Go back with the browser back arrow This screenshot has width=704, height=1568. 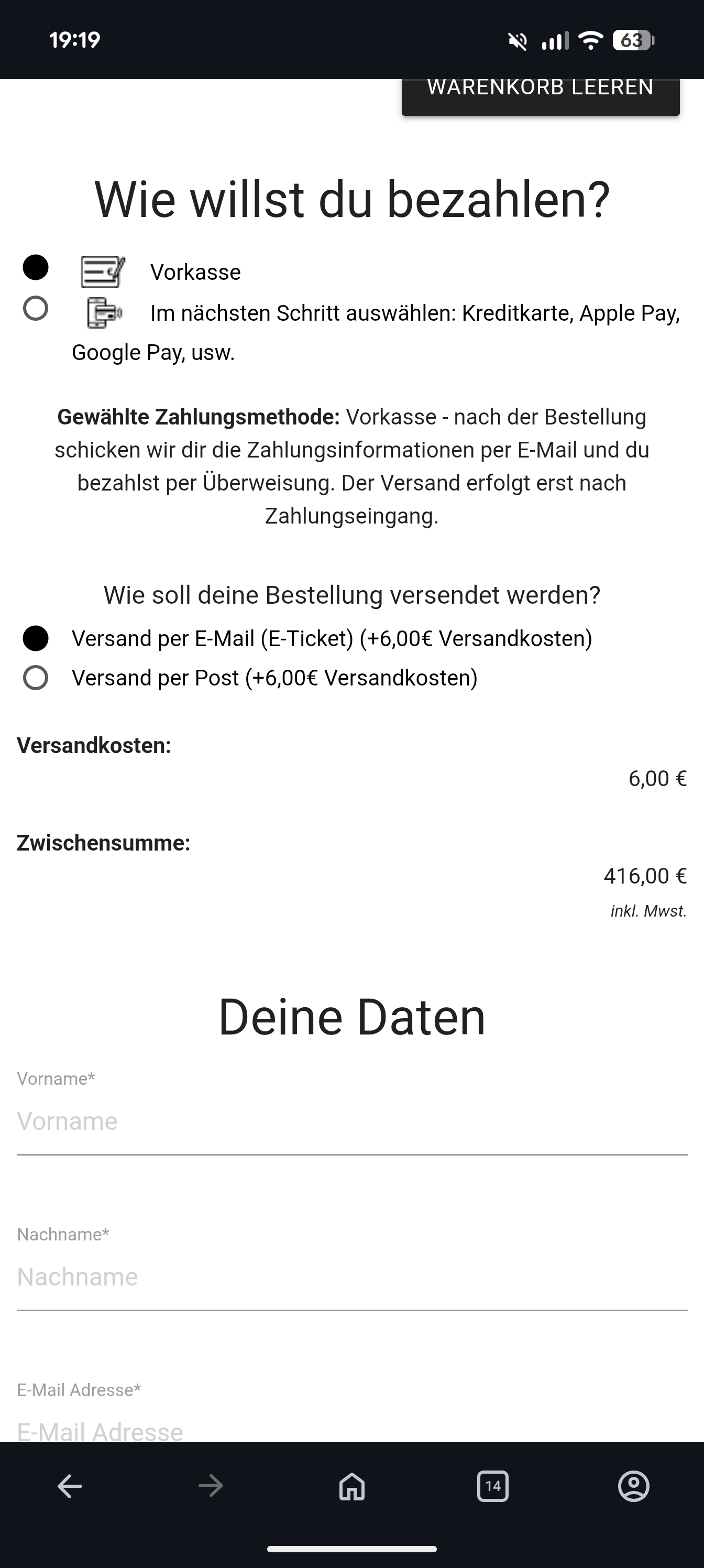click(70, 1486)
